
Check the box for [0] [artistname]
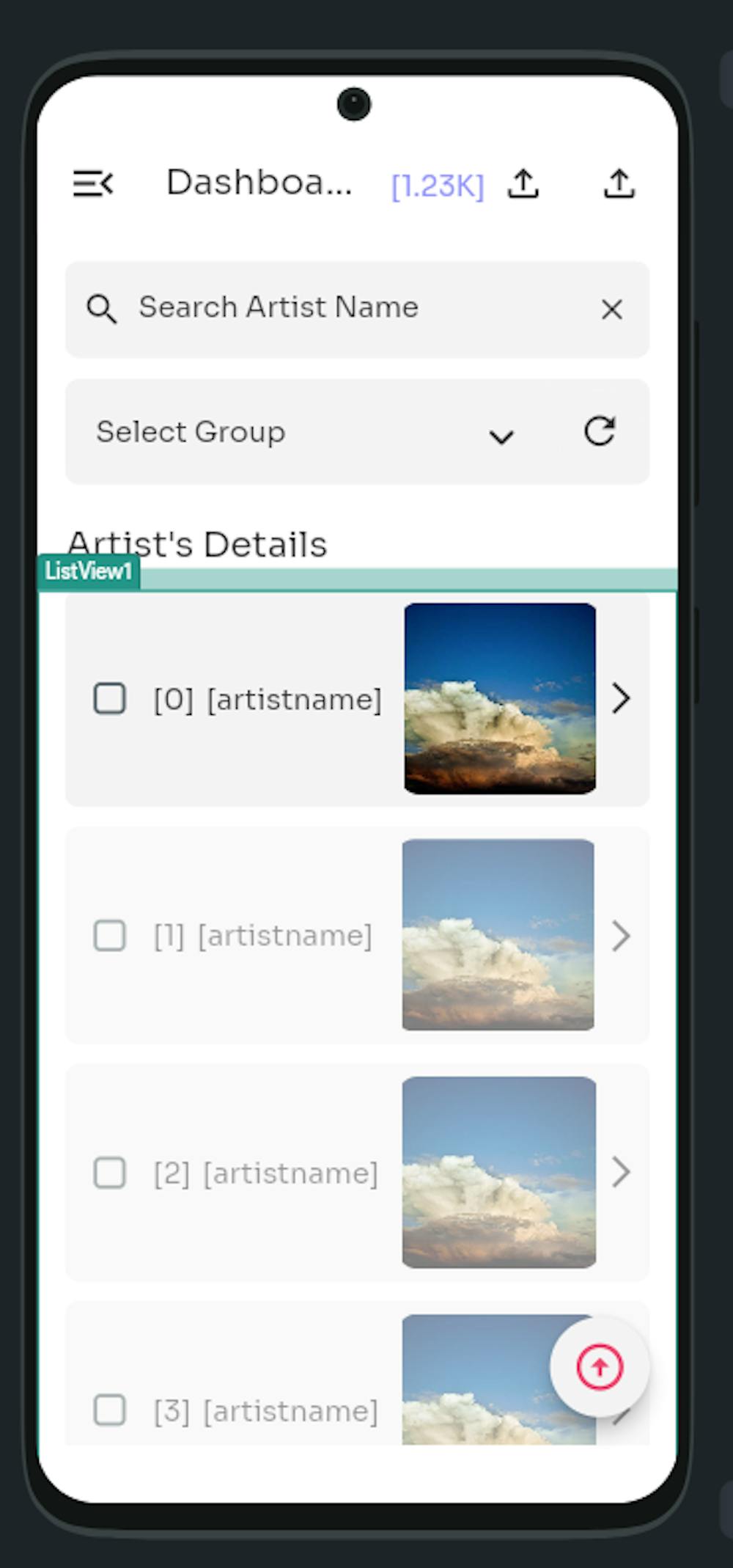point(110,699)
